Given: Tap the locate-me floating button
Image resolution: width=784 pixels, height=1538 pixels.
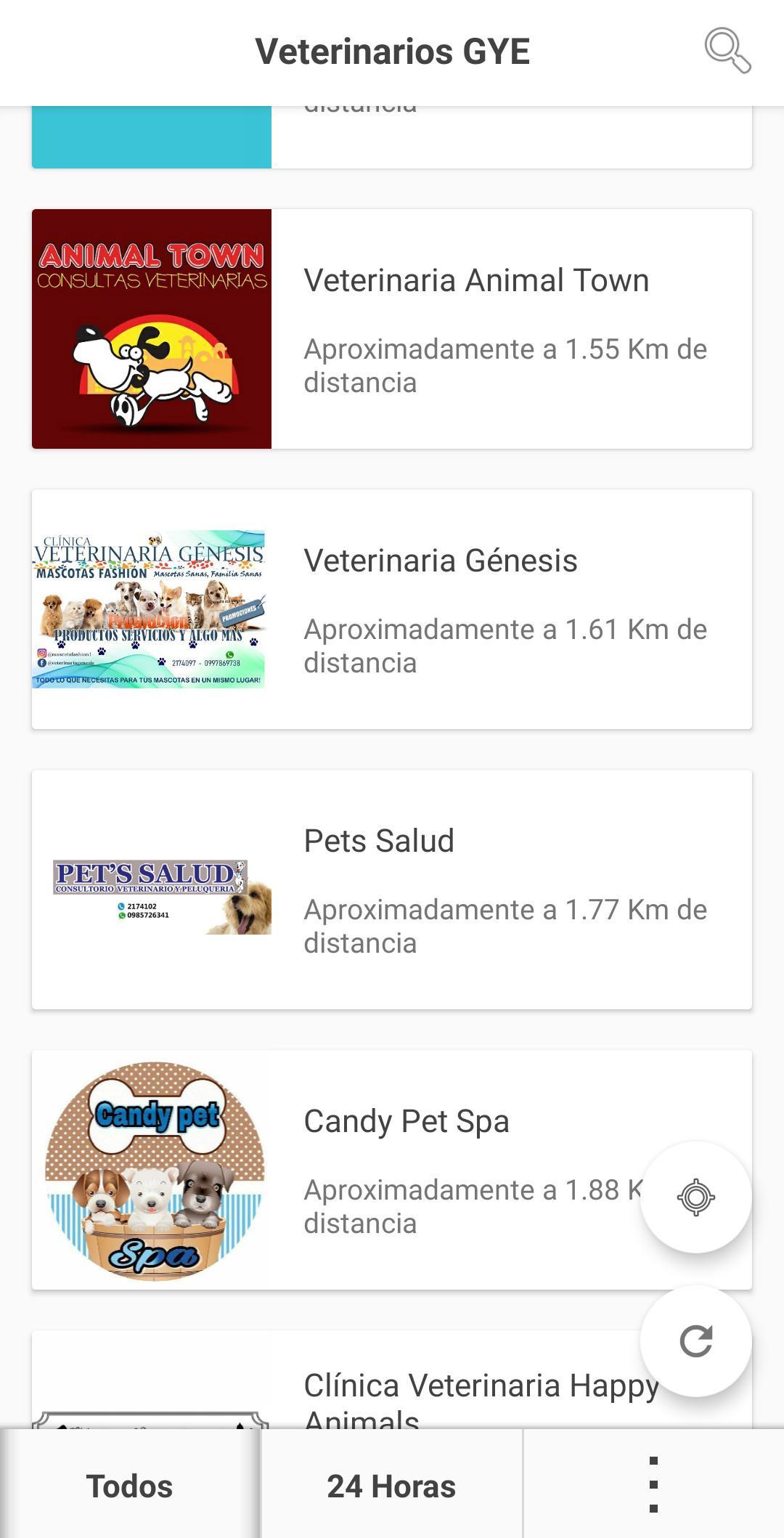Looking at the screenshot, I should [x=696, y=1197].
